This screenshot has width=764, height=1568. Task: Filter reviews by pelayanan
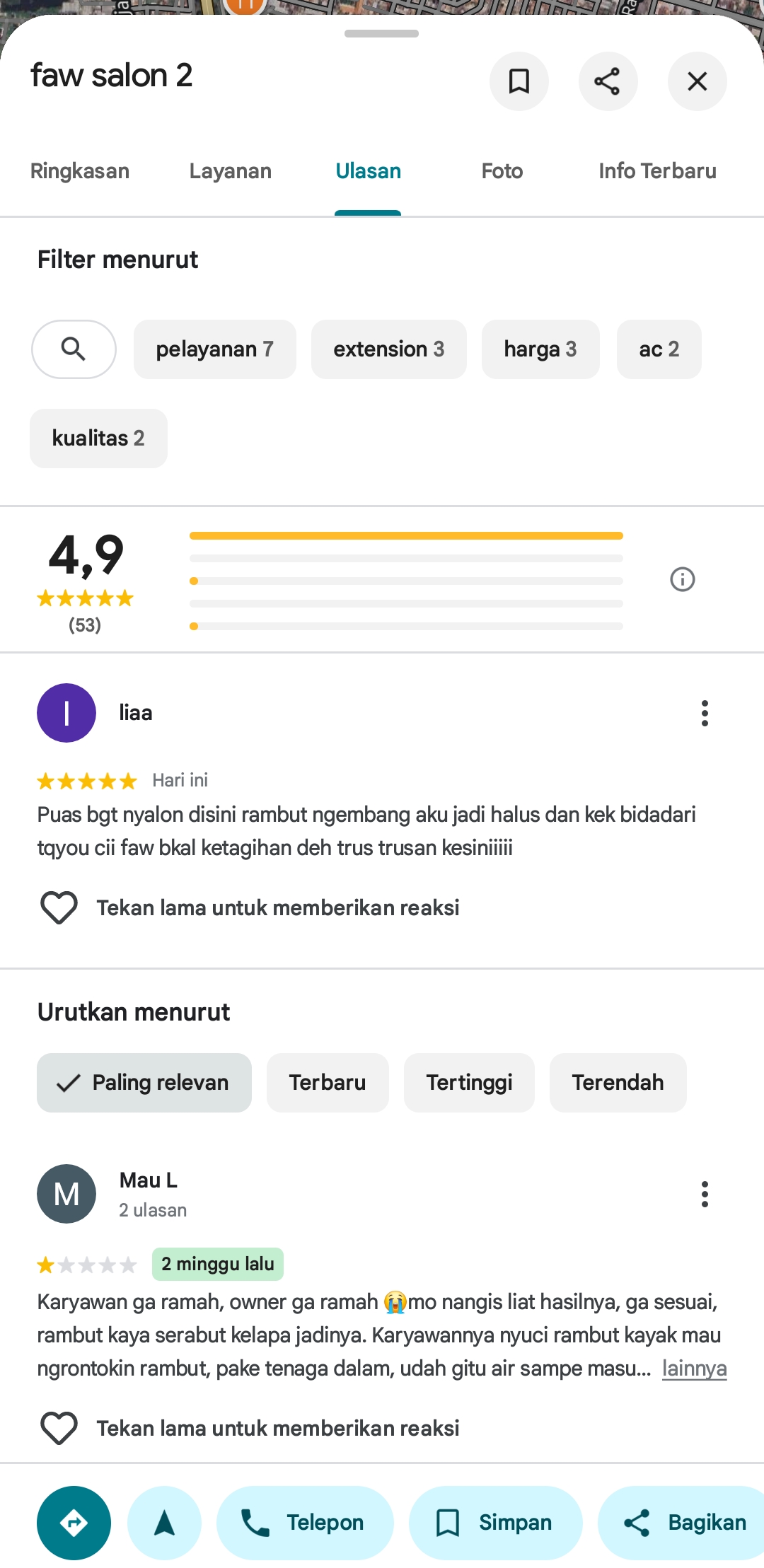pos(215,349)
